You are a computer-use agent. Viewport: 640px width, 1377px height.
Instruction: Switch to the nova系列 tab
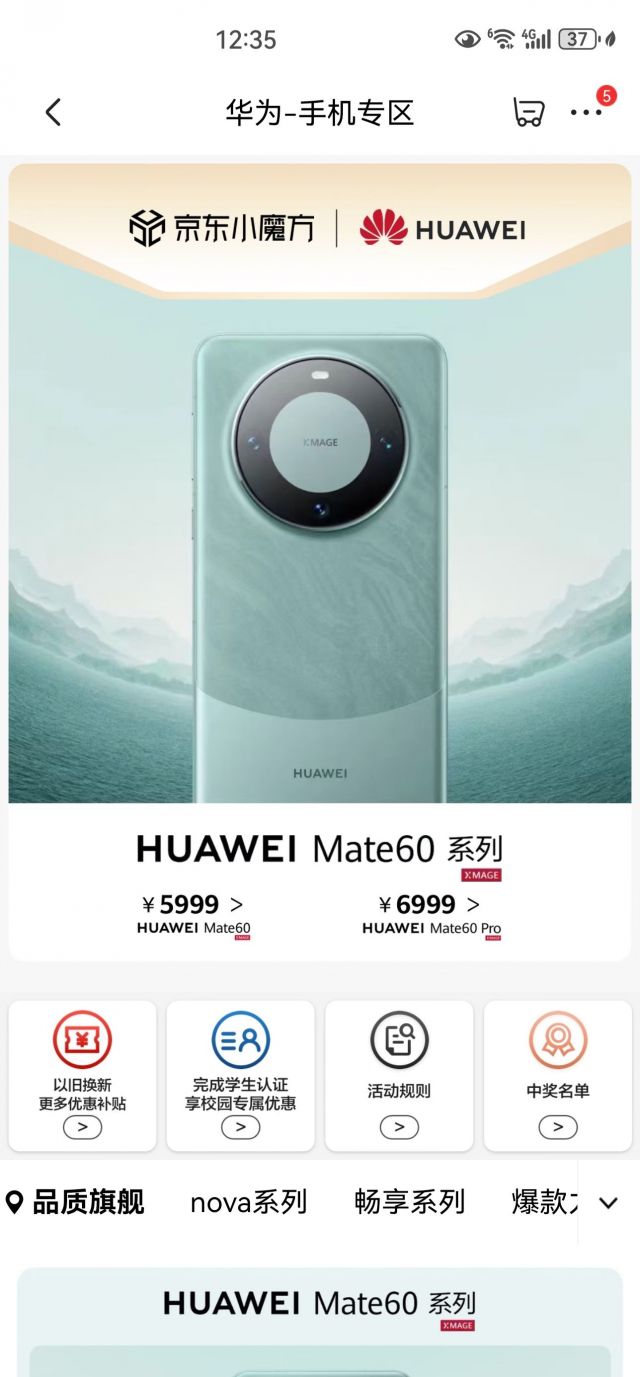pos(248,1202)
